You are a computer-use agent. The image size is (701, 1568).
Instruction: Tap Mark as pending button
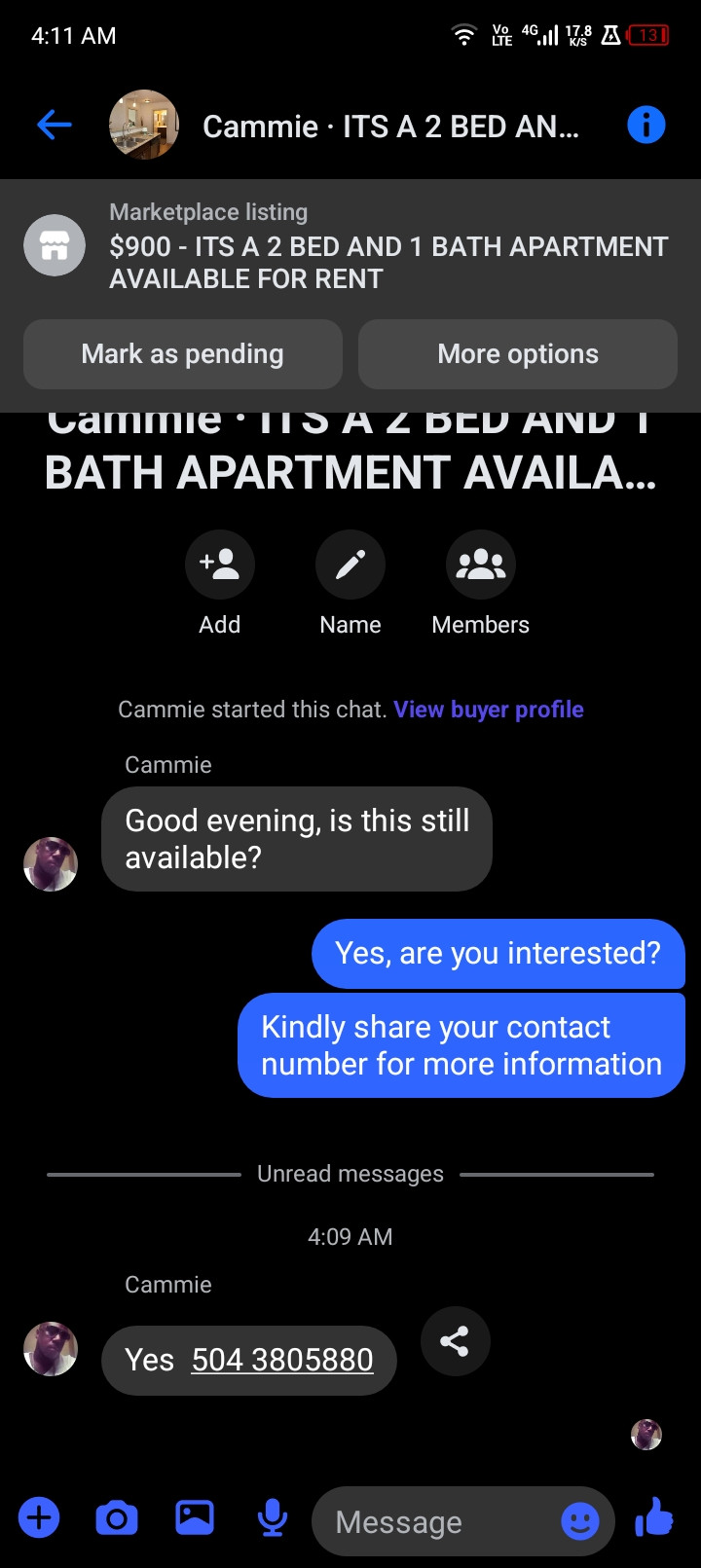pyautogui.click(x=183, y=354)
